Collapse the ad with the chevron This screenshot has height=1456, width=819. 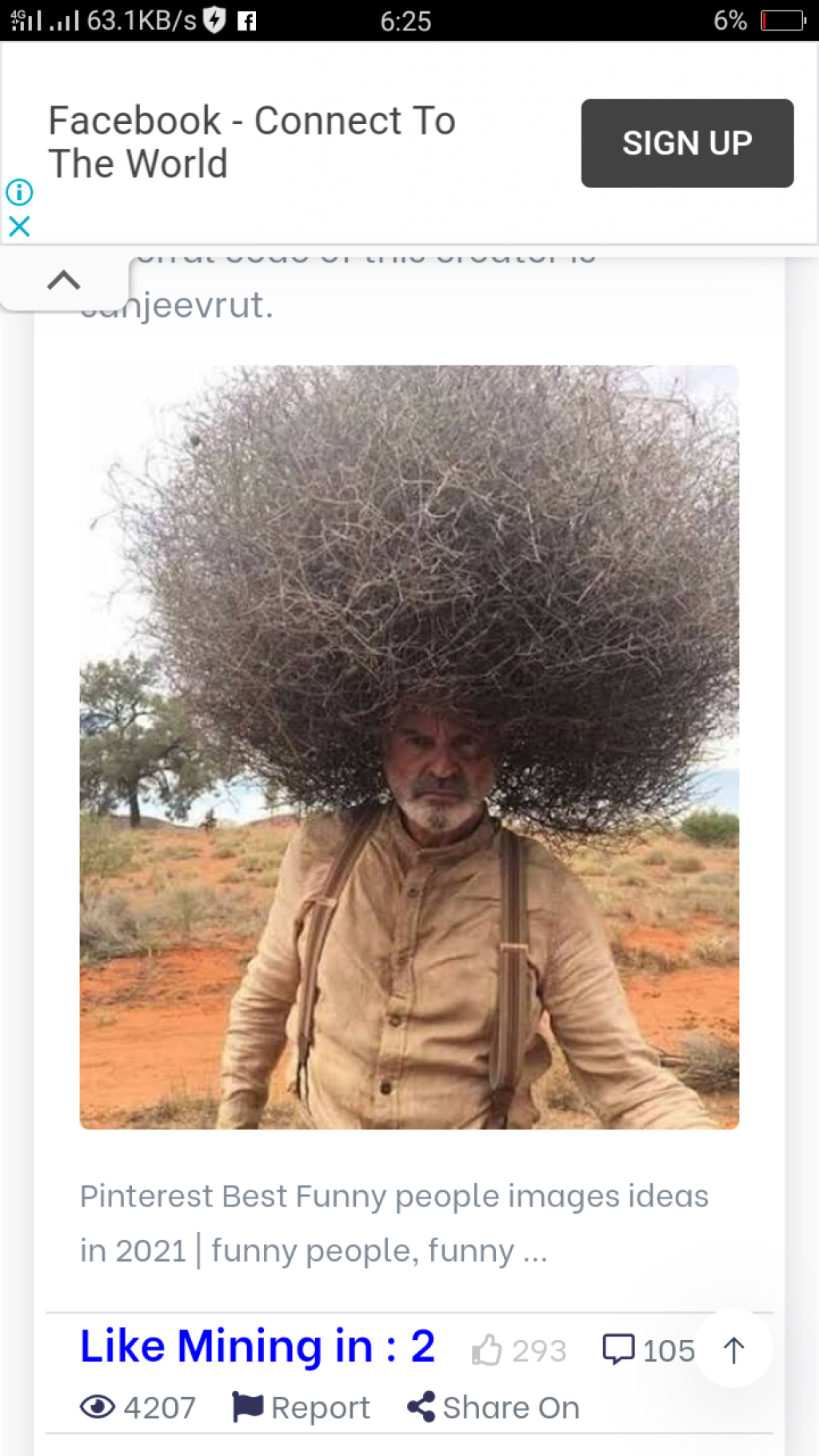coord(64,280)
